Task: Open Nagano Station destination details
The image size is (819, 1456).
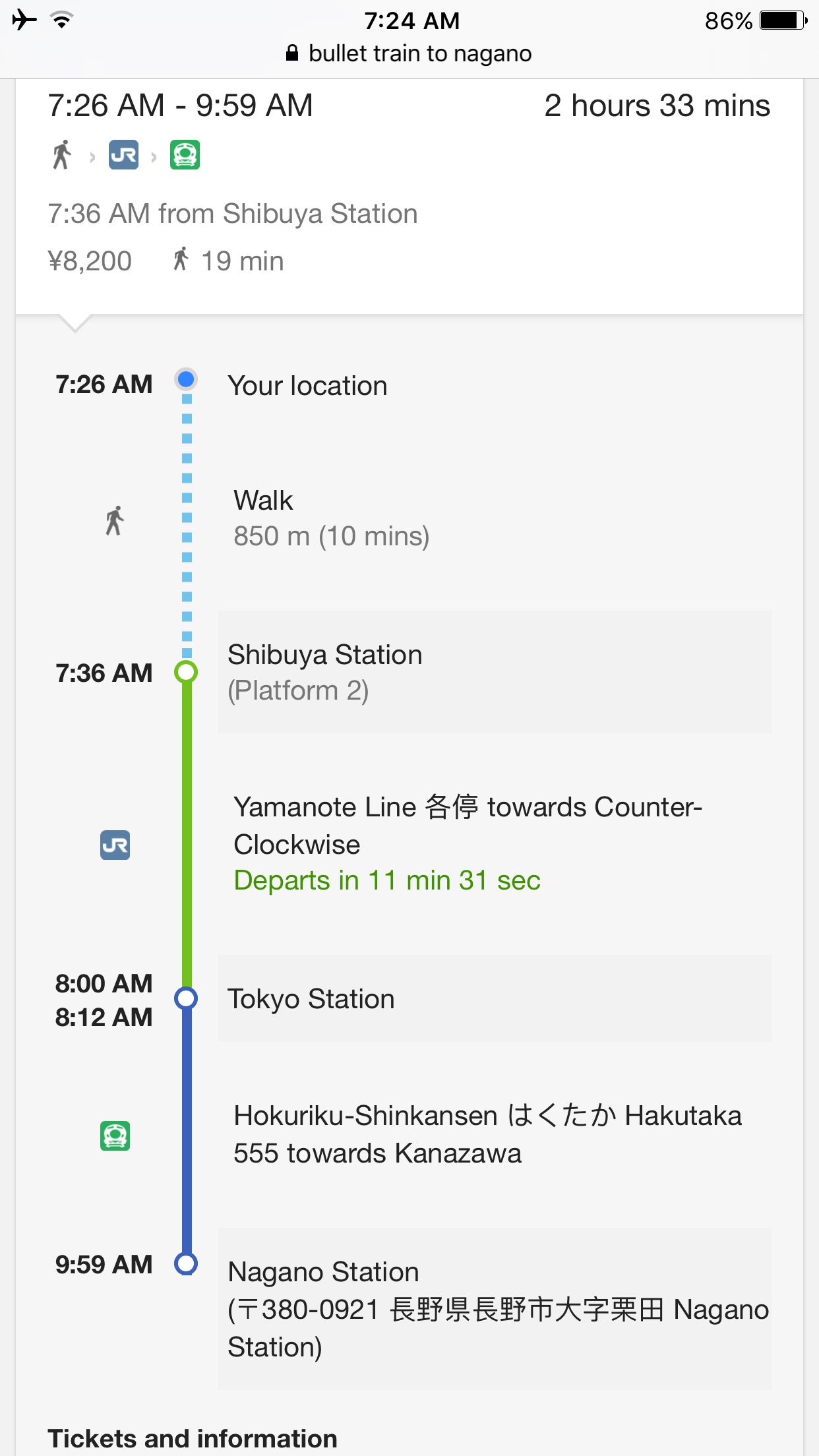Action: [x=493, y=1308]
